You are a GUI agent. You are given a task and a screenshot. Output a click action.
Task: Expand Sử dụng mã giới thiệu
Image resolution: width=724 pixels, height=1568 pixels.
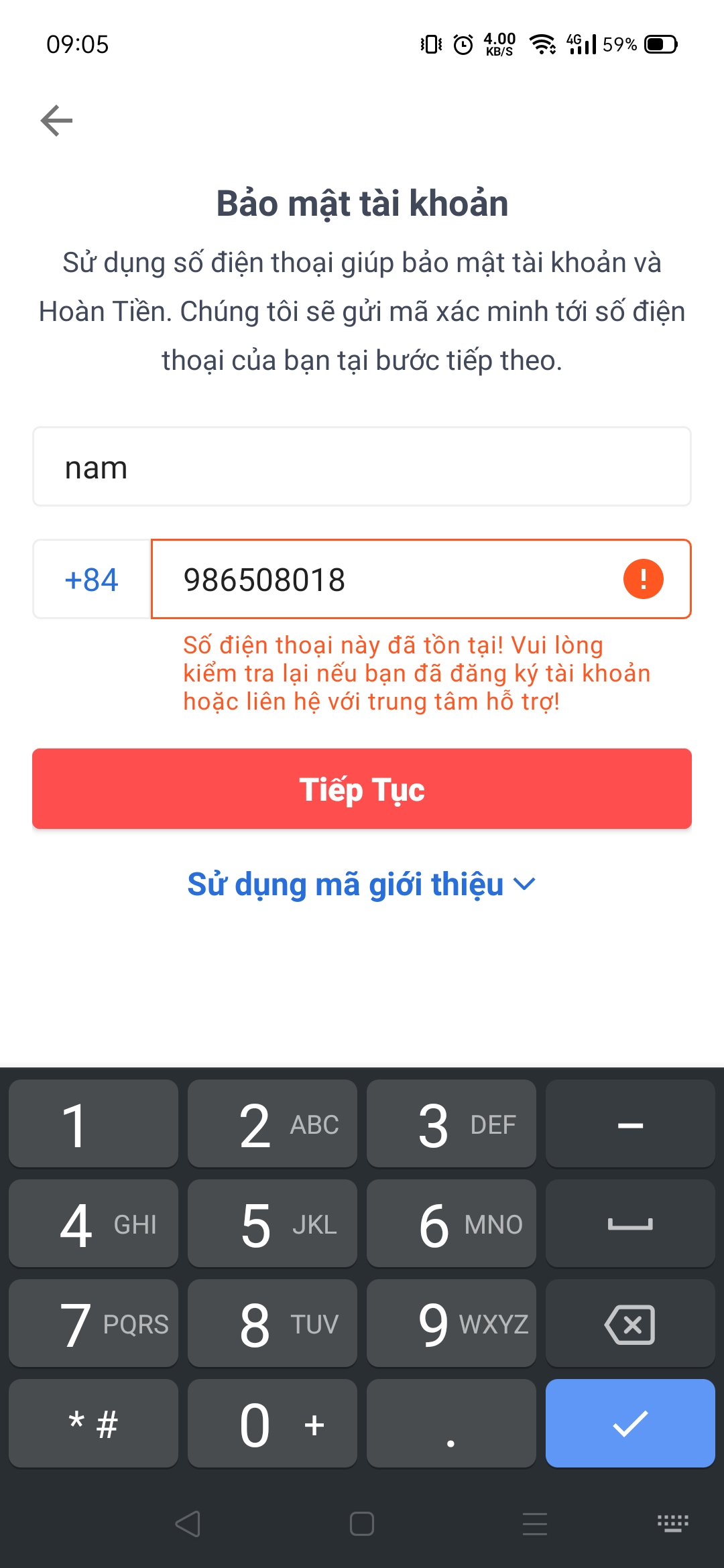tap(362, 885)
